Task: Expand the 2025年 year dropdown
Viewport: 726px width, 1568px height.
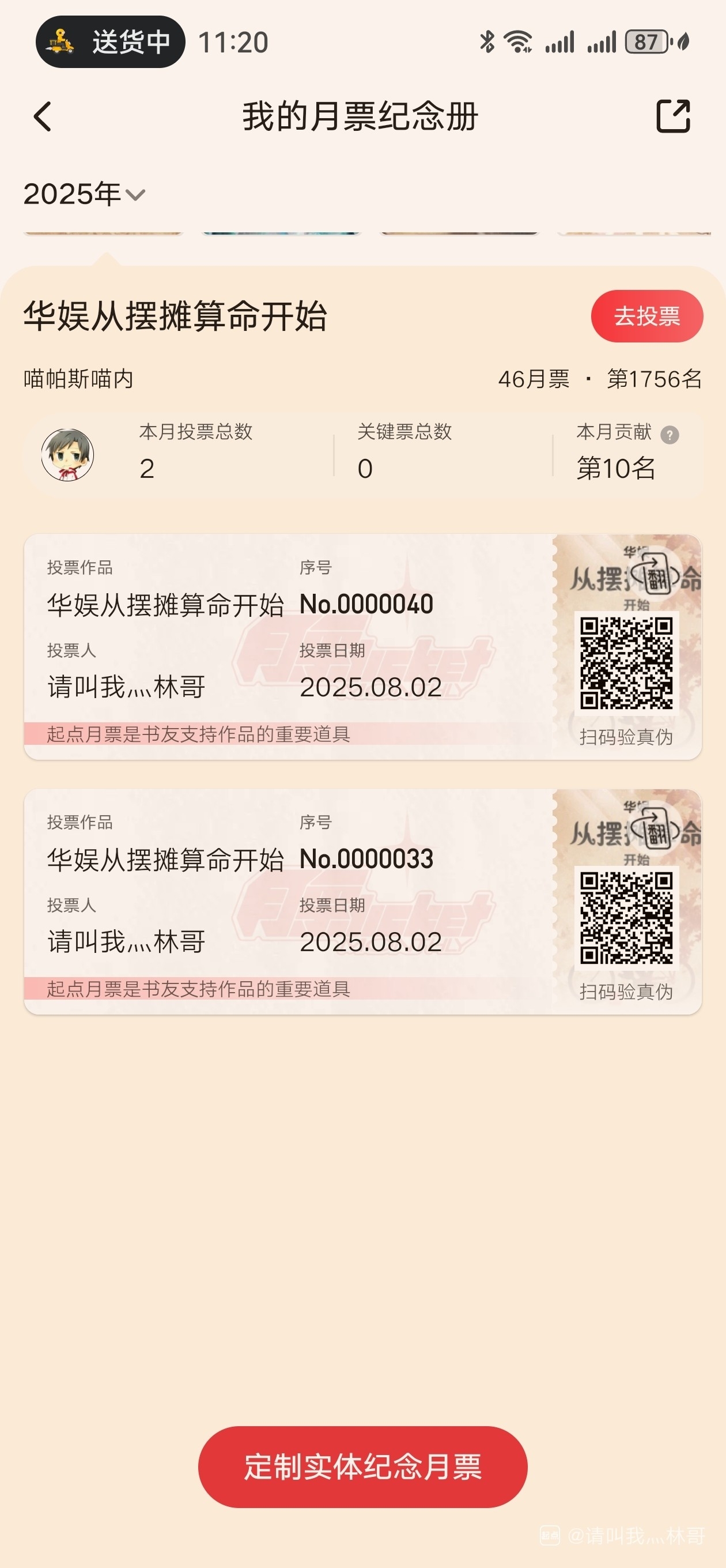Action: 84,194
